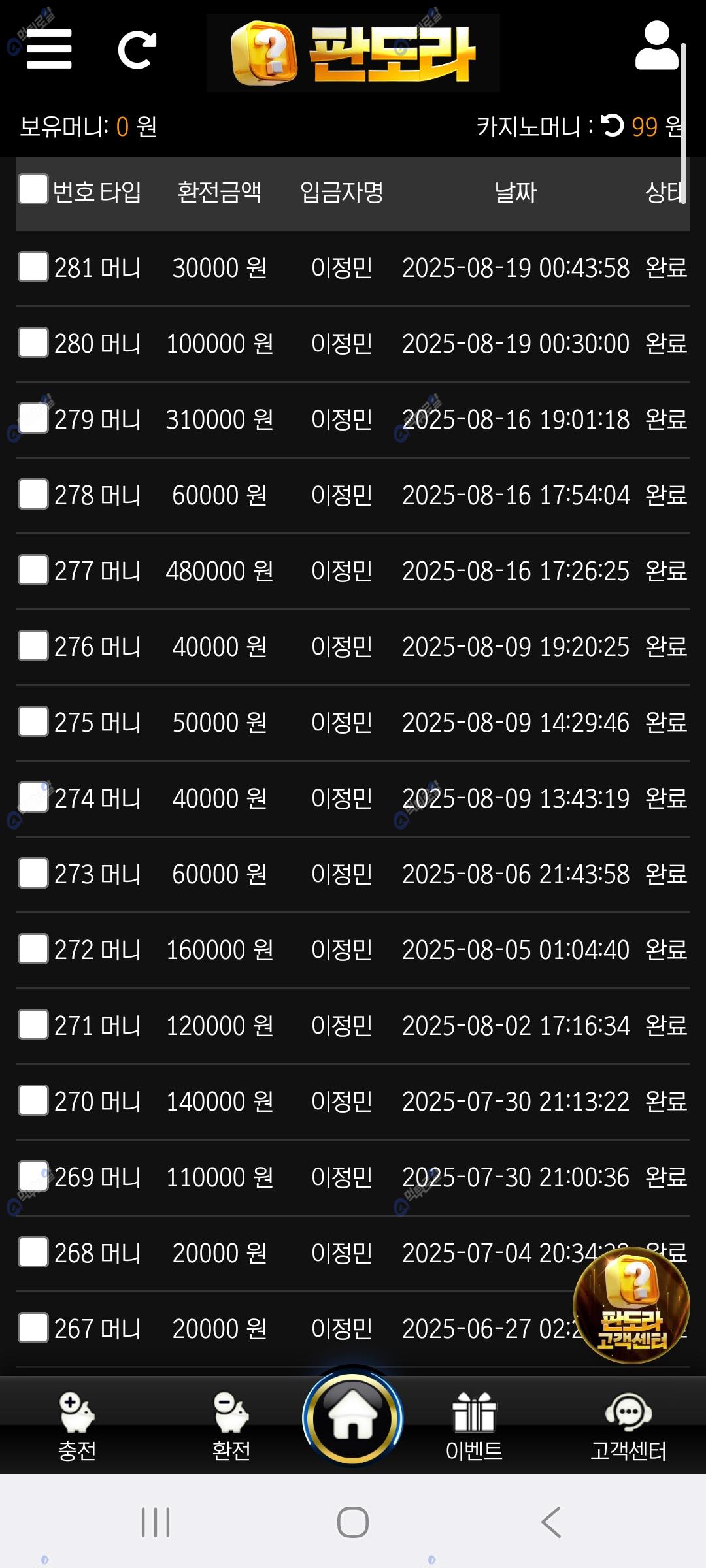This screenshot has width=706, height=1568.
Task: Open the user profile icon
Action: pos(656,46)
